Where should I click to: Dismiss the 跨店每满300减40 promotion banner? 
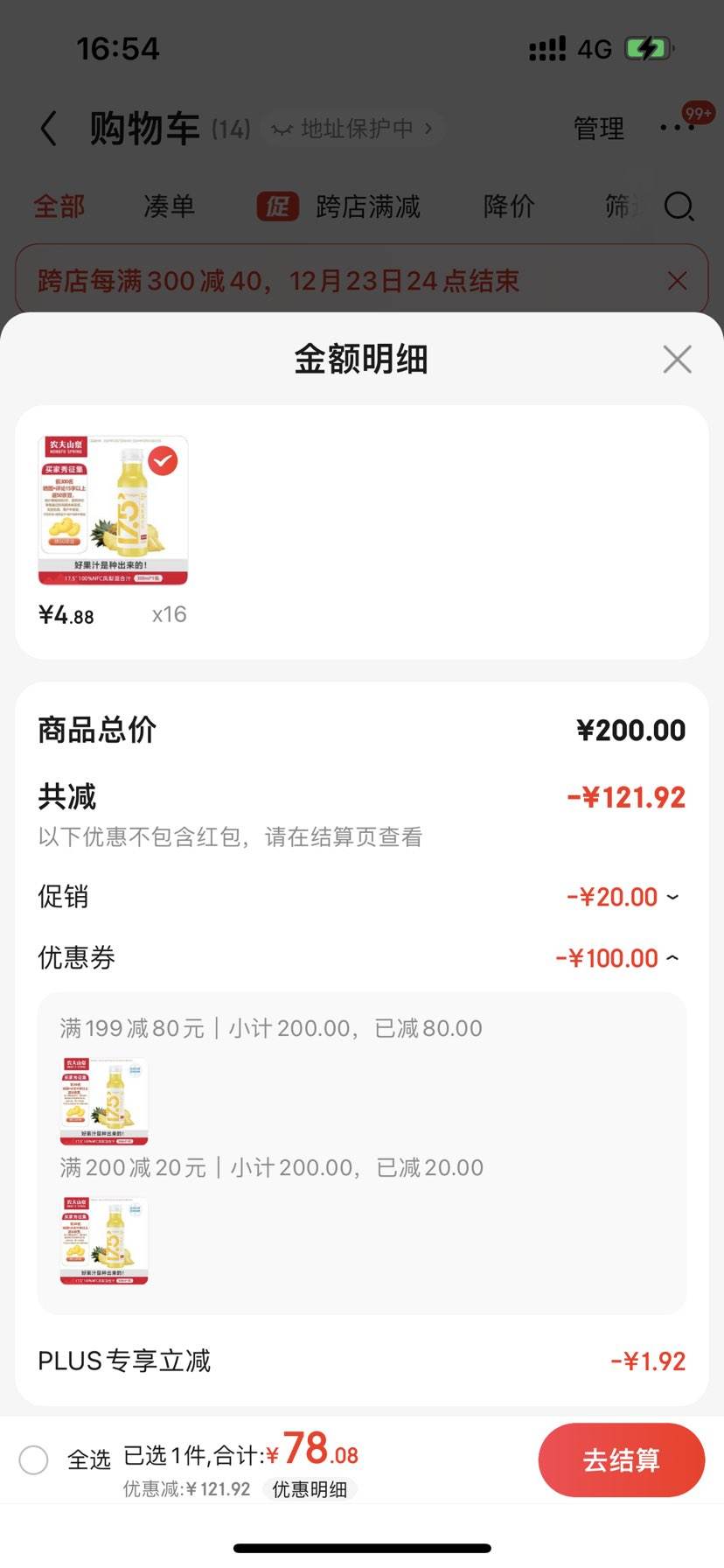click(678, 280)
